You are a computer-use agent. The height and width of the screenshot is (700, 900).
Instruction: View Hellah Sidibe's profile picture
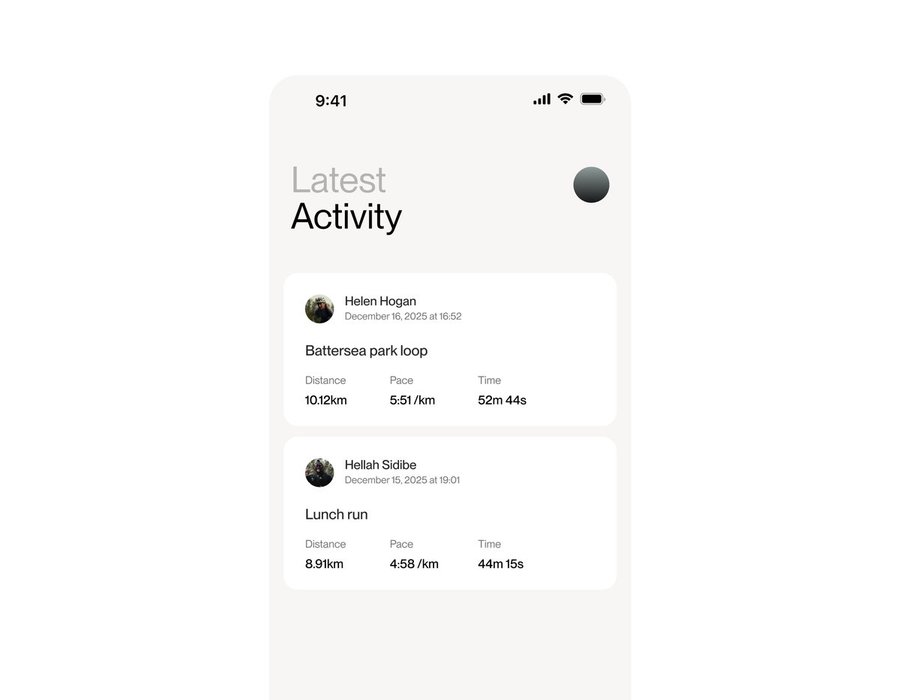(x=319, y=472)
